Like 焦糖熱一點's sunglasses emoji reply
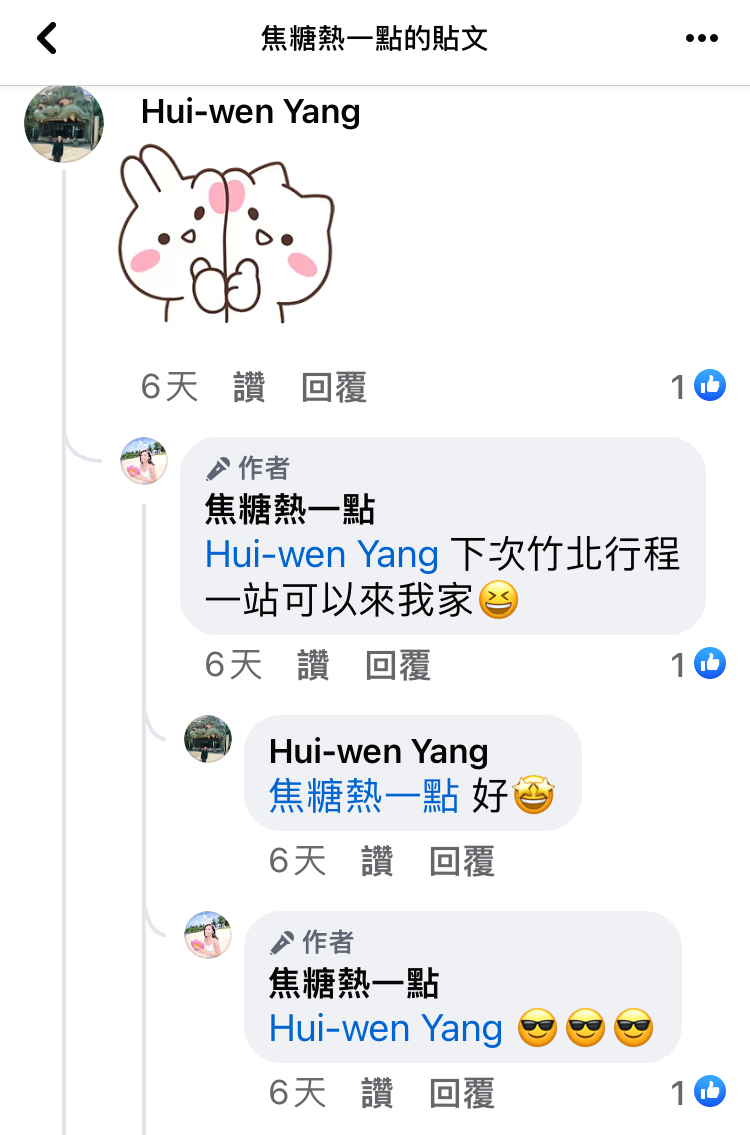Image resolution: width=750 pixels, height=1135 pixels. click(x=377, y=1093)
